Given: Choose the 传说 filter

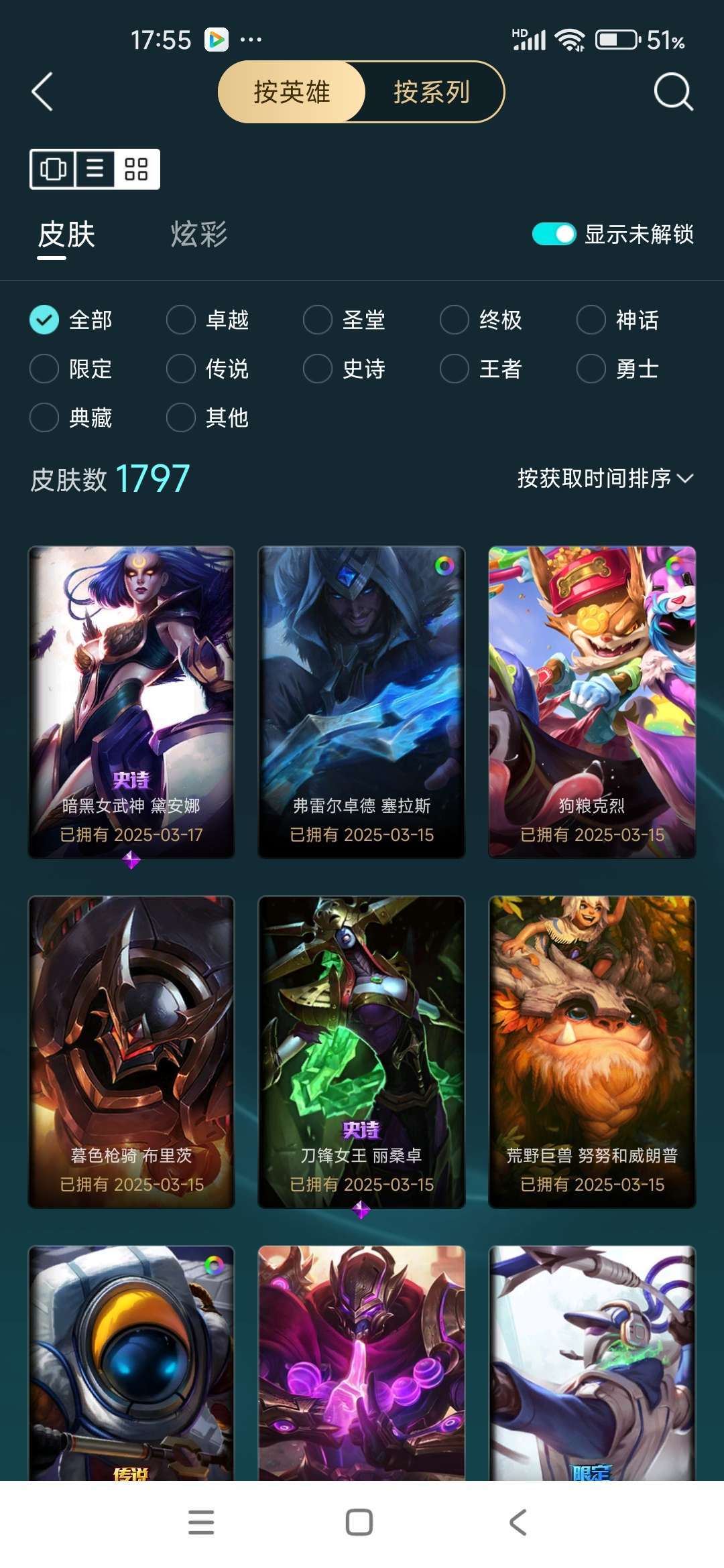Looking at the screenshot, I should tap(208, 369).
